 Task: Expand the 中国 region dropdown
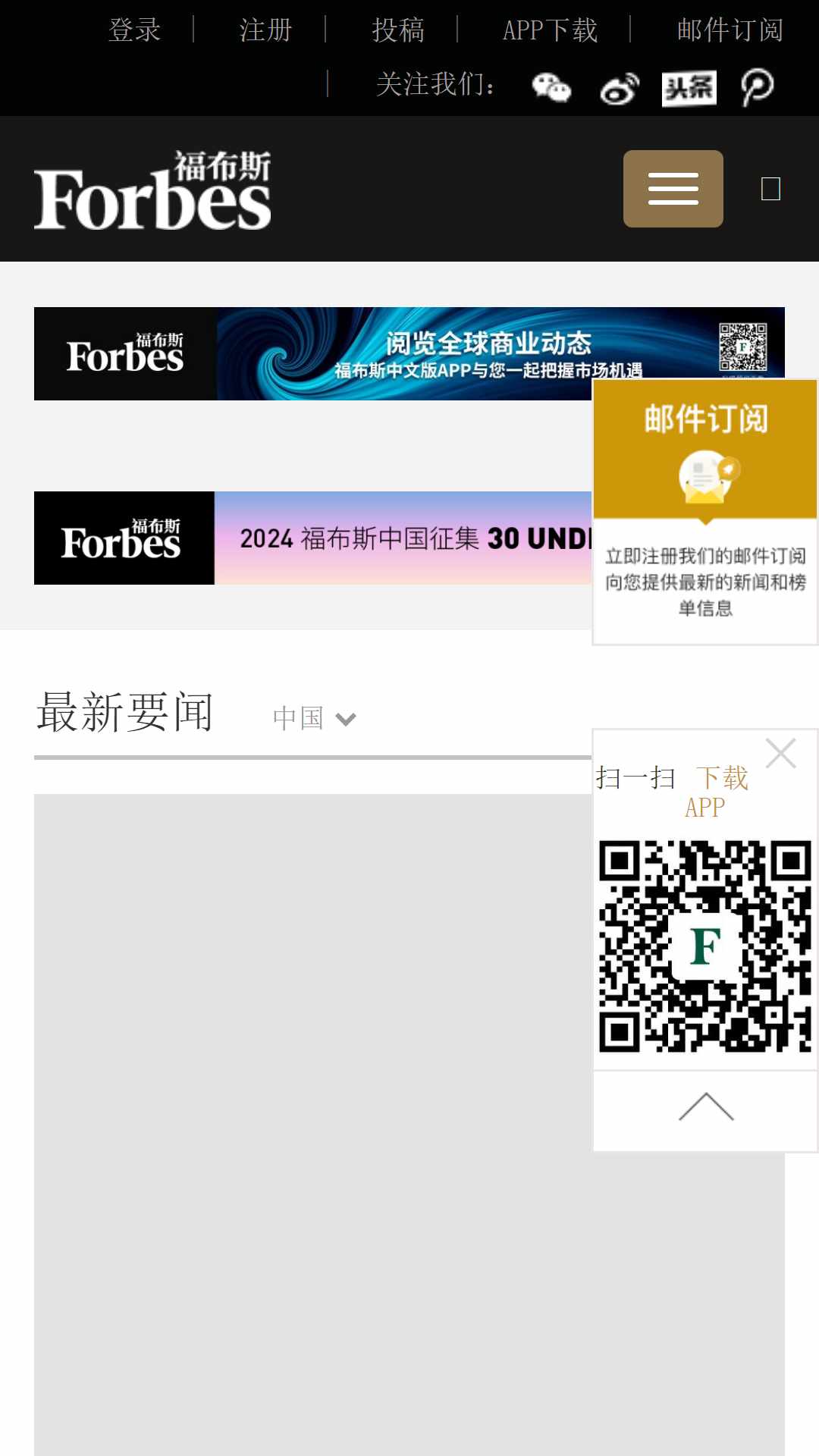click(314, 718)
